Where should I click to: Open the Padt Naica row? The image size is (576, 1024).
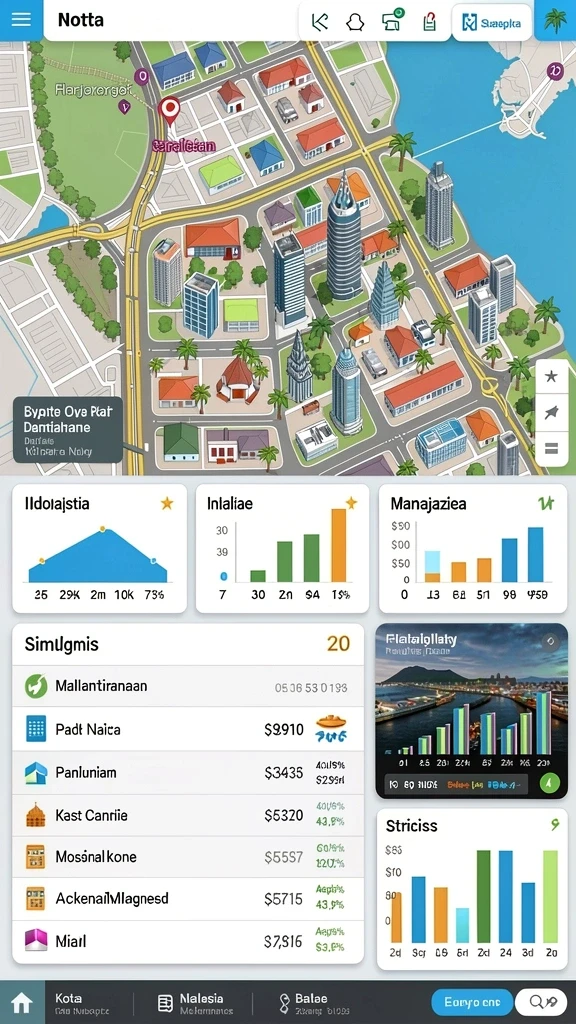[188, 729]
